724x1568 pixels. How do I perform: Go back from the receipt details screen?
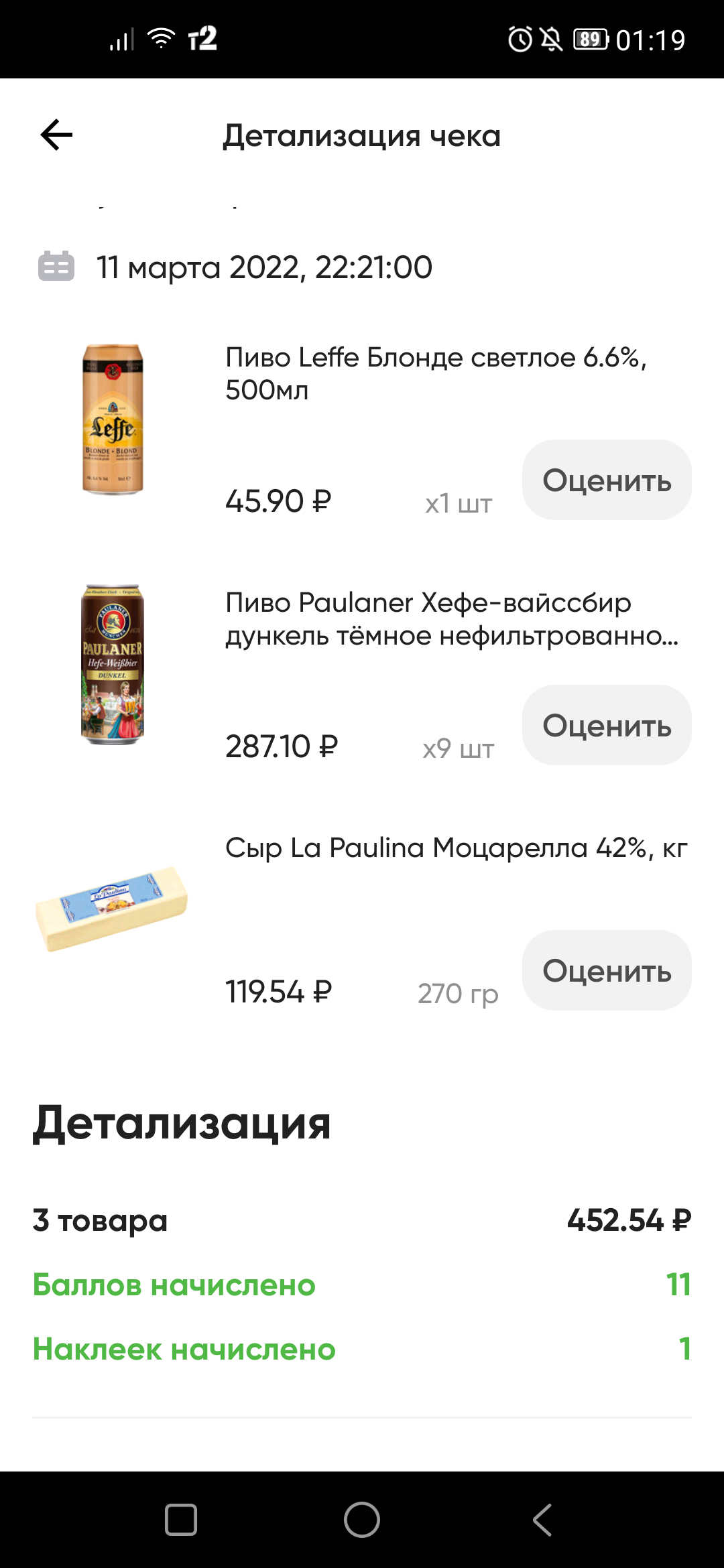[x=56, y=135]
